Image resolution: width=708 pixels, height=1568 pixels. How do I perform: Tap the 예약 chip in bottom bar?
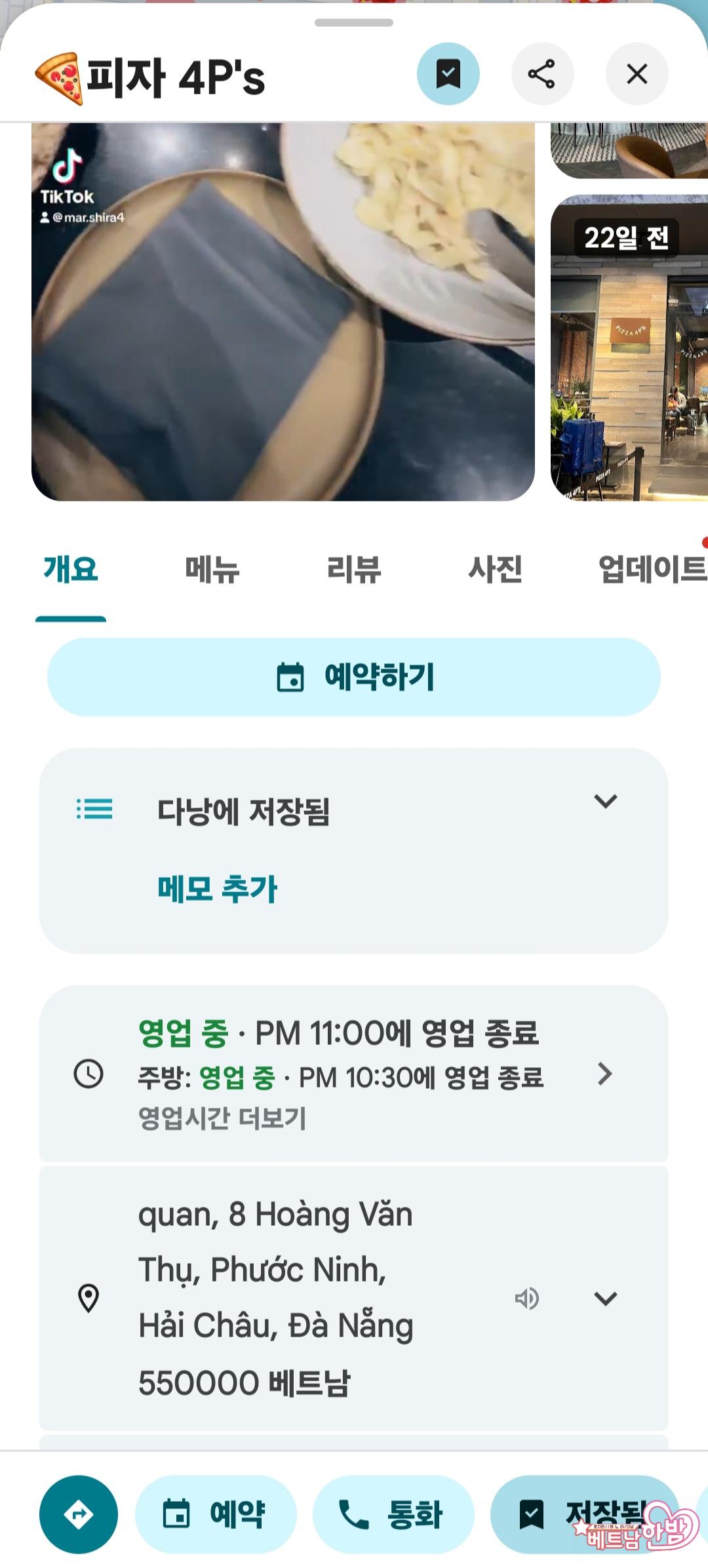tap(216, 1514)
